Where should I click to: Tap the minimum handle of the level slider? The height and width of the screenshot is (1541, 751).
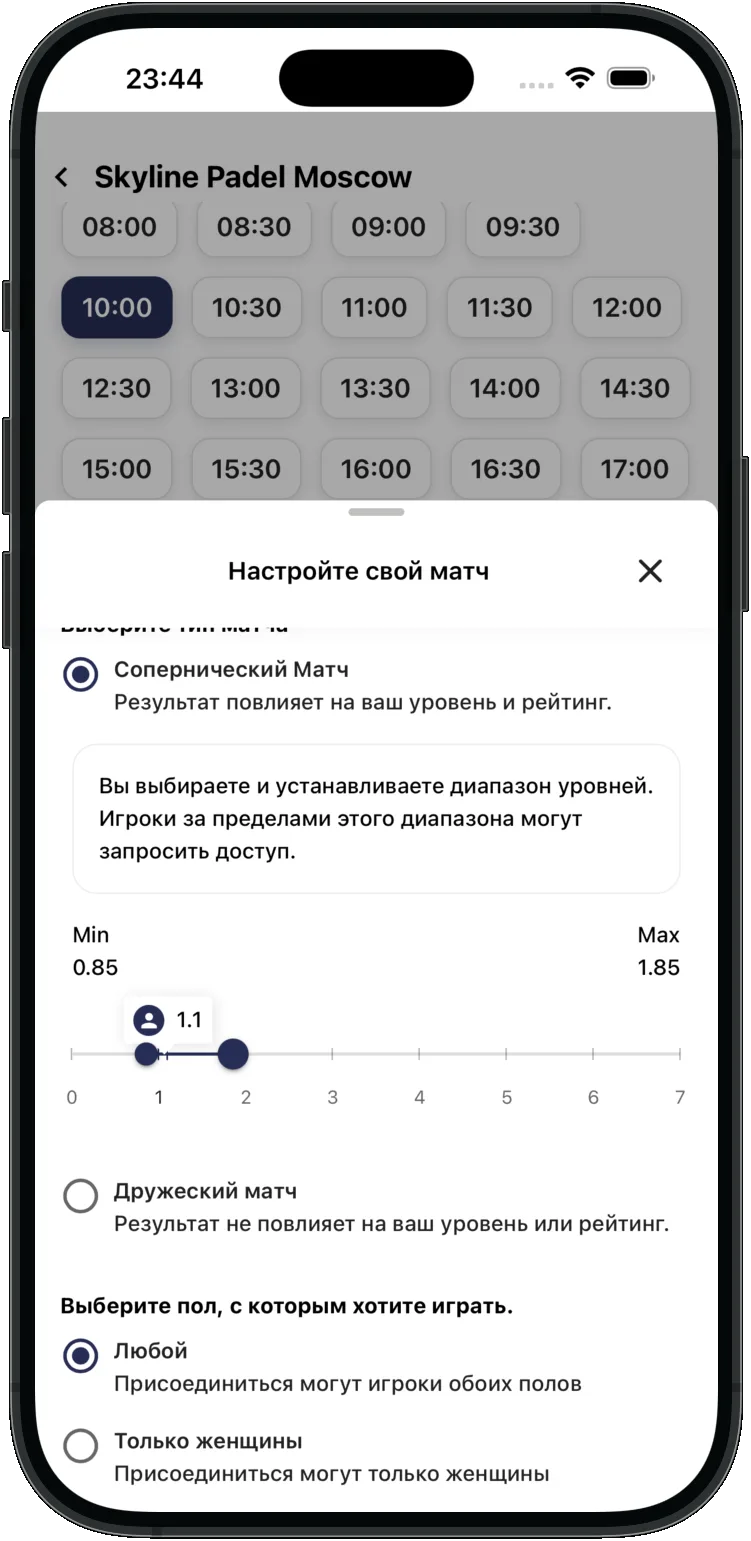146,1053
